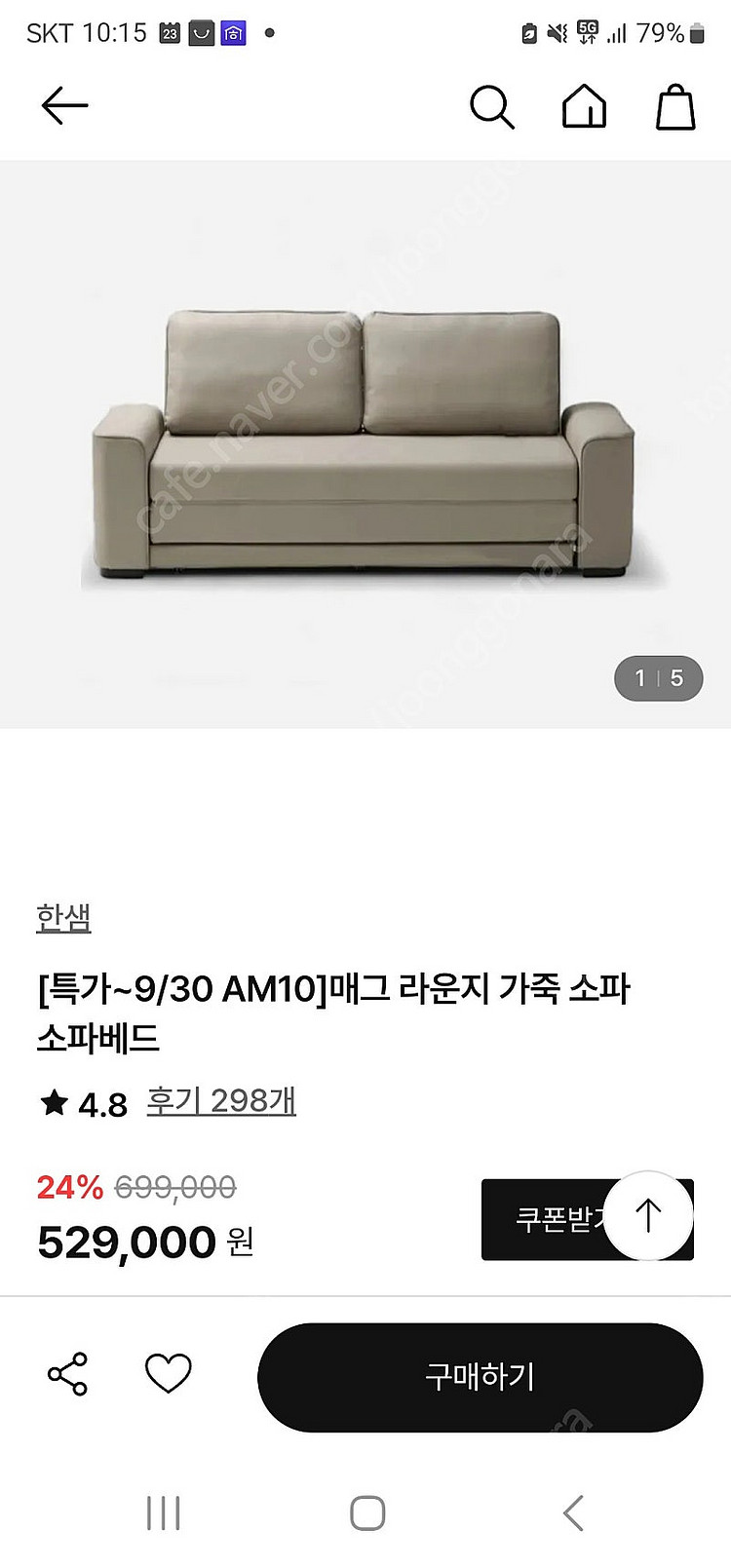Share this sofa product
Viewport: 731px width, 1568px height.
coord(68,1374)
